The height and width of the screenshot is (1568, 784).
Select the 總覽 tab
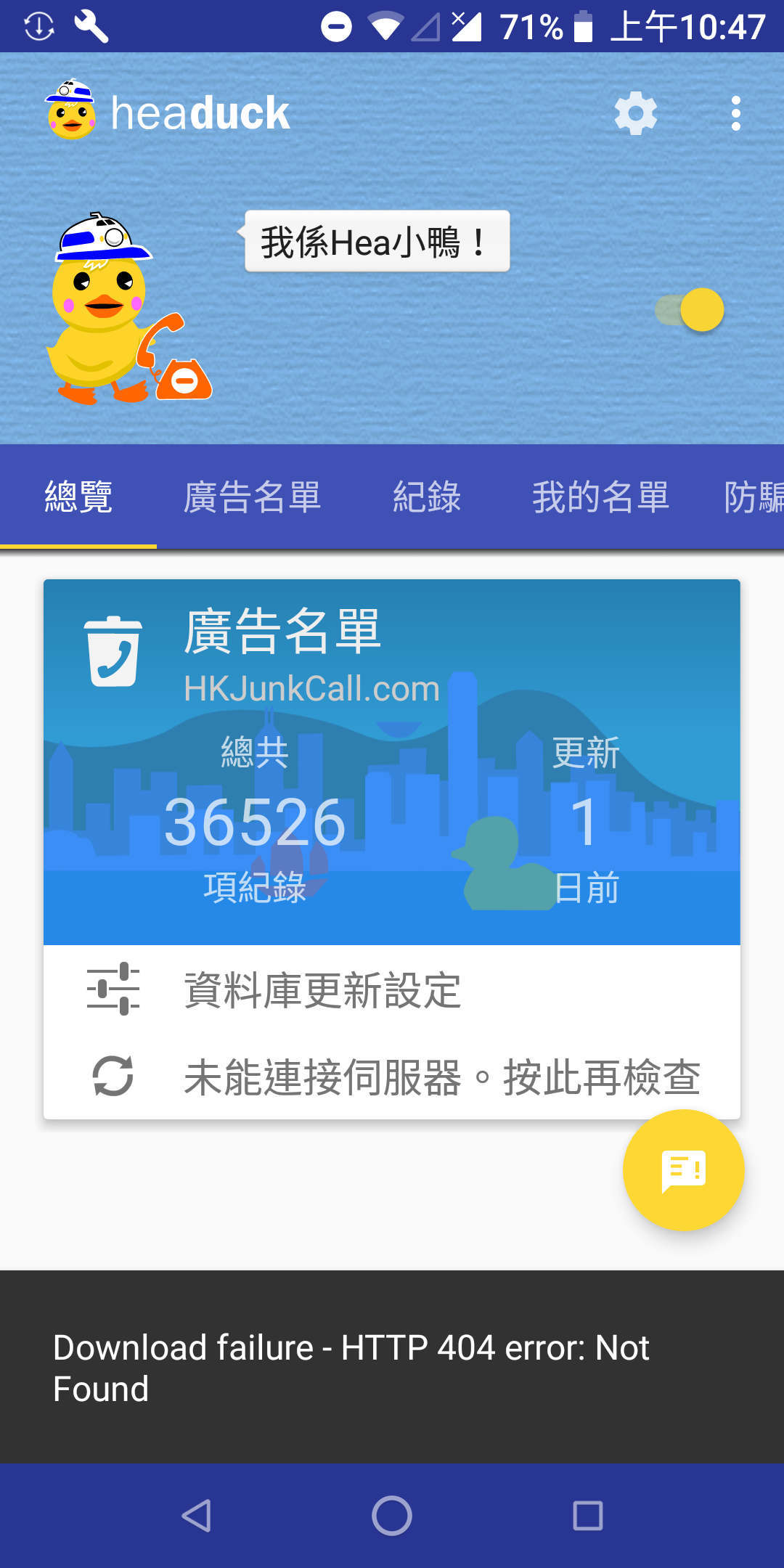[x=78, y=497]
